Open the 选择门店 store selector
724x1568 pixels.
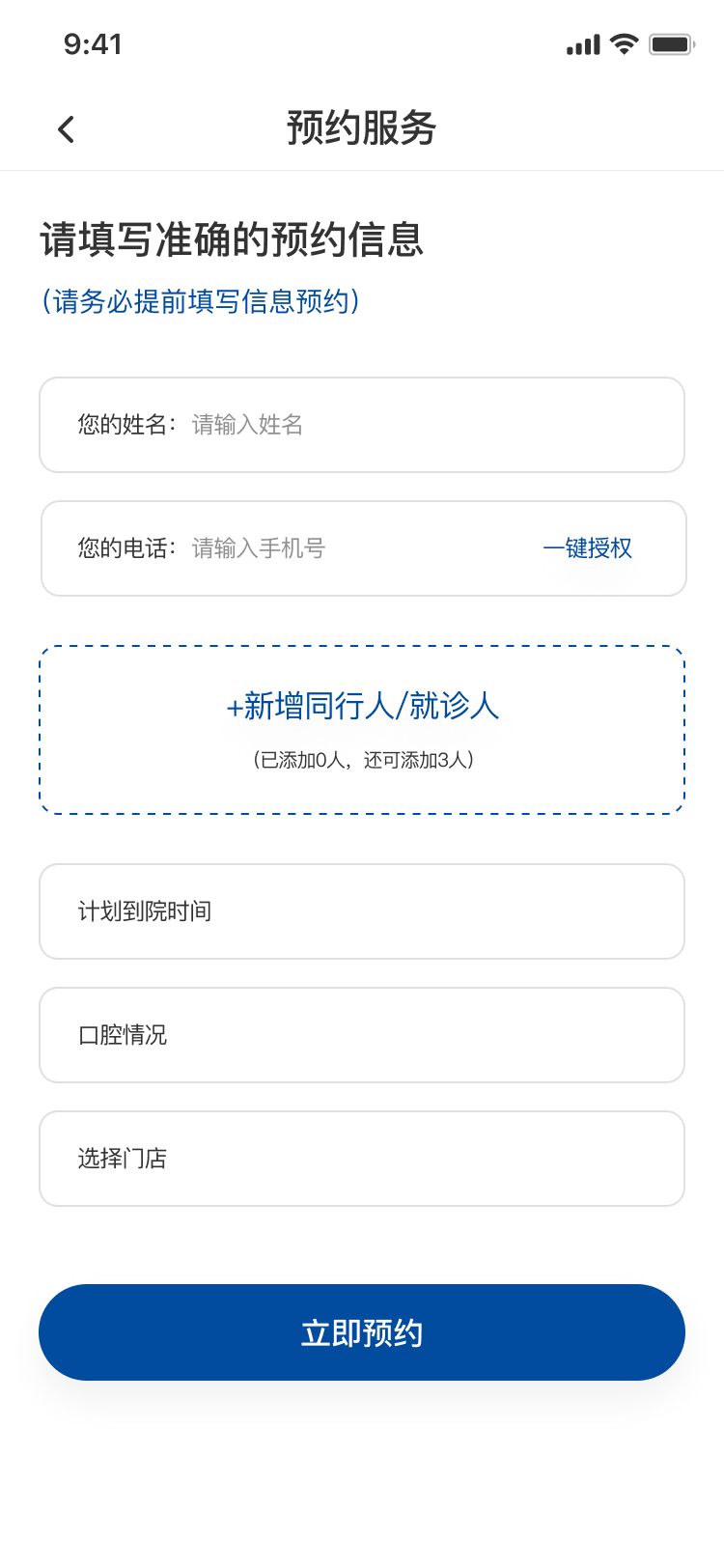point(362,1159)
